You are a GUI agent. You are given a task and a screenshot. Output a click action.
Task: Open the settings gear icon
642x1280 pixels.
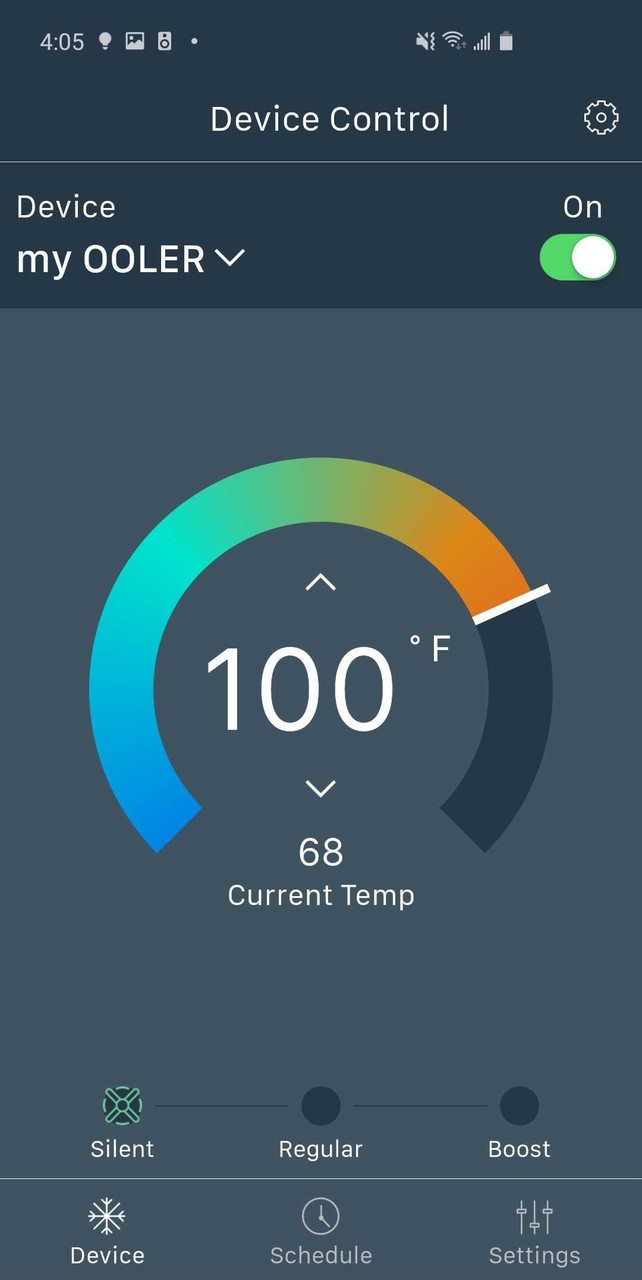[601, 118]
